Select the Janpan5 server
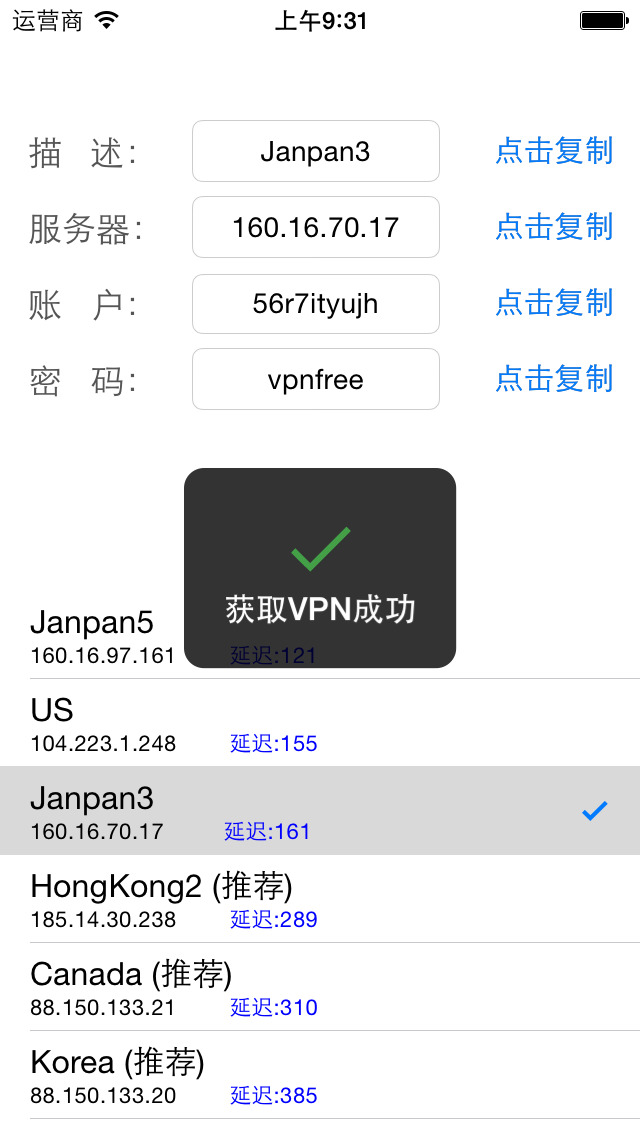Viewport: 640px width, 1136px height. click(100, 636)
